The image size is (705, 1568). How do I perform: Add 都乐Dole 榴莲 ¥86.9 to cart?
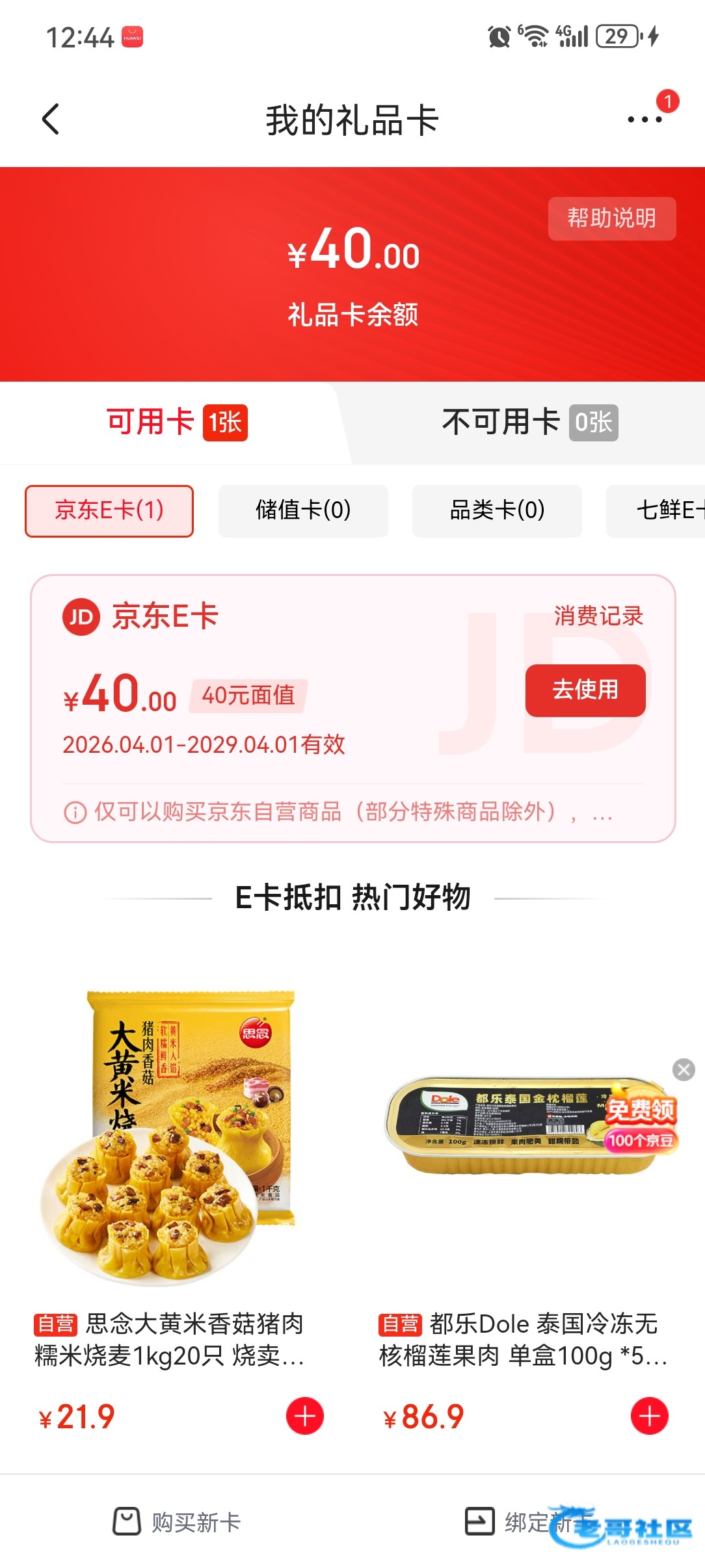click(x=649, y=1416)
